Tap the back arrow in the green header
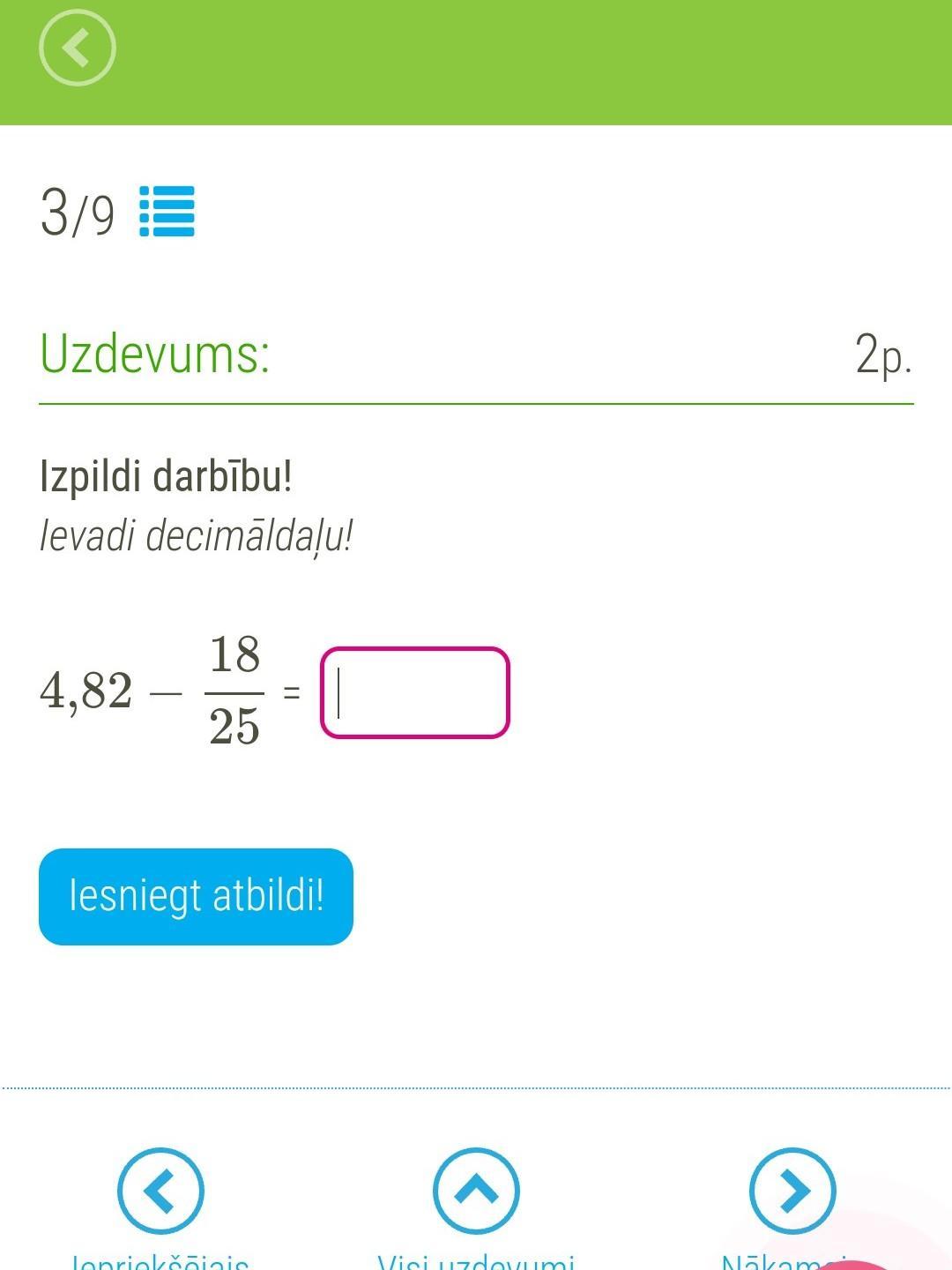Viewport: 952px width, 1270px height. pyautogui.click(x=78, y=48)
